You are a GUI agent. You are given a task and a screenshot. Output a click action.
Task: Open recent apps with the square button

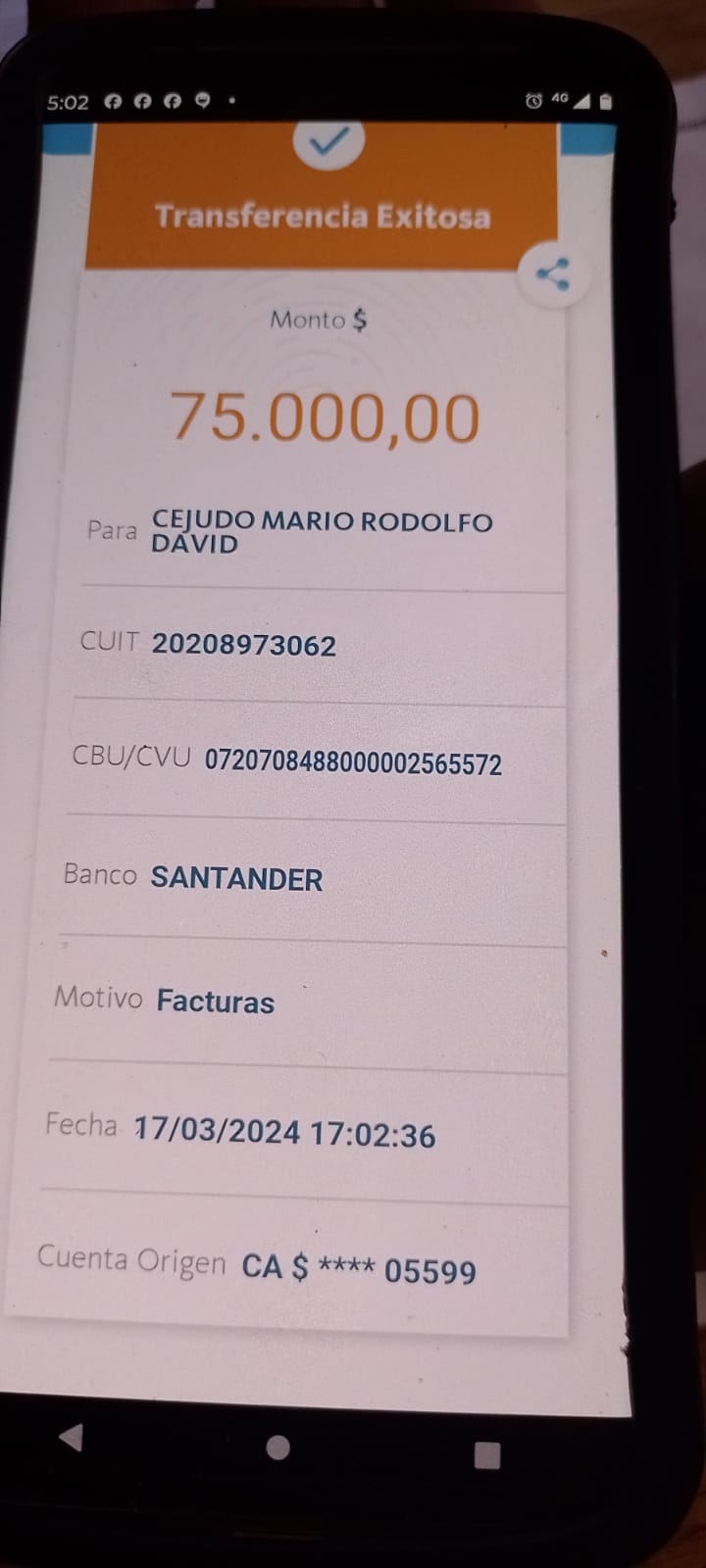point(487,1455)
